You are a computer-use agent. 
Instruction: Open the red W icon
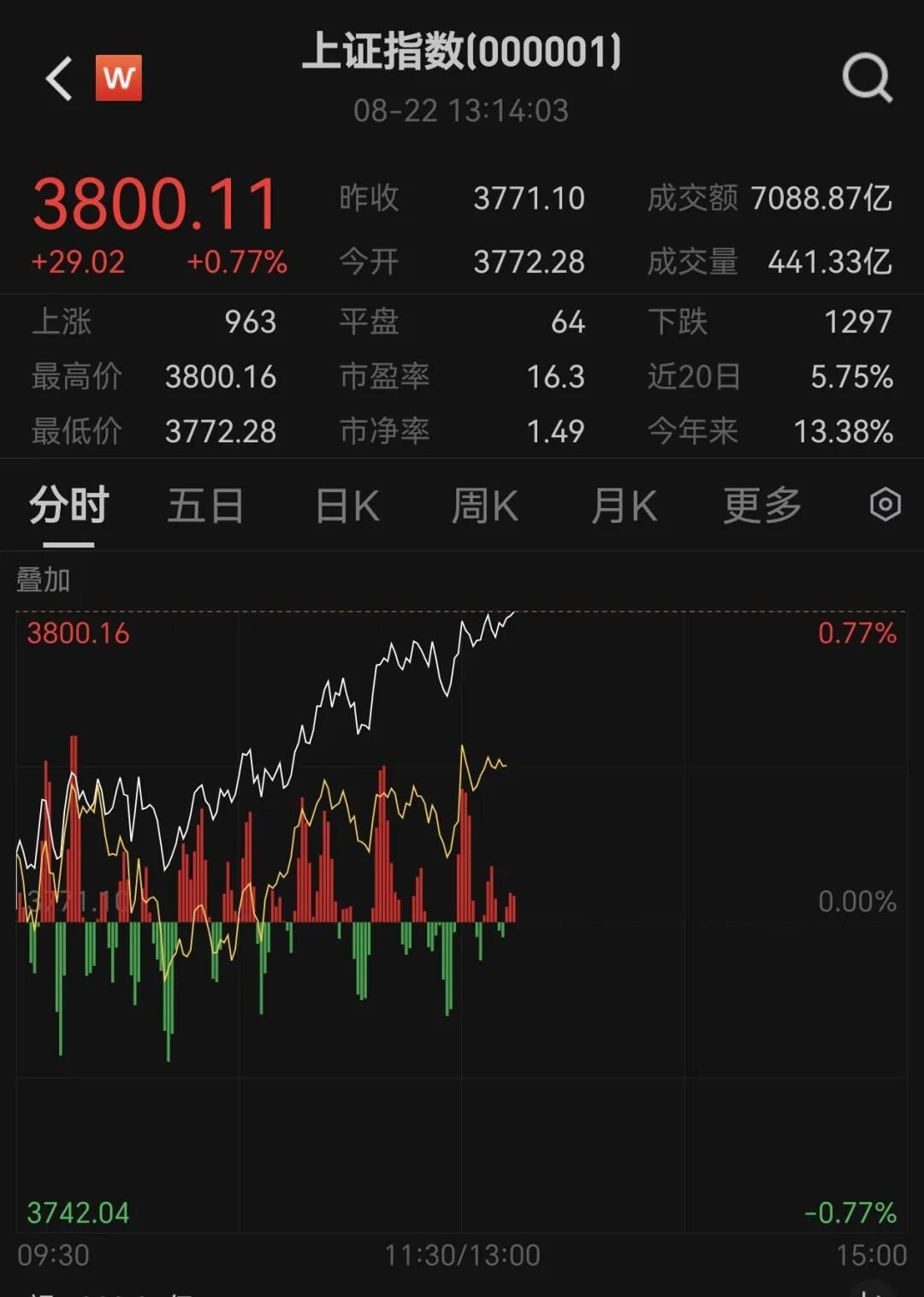[x=119, y=78]
